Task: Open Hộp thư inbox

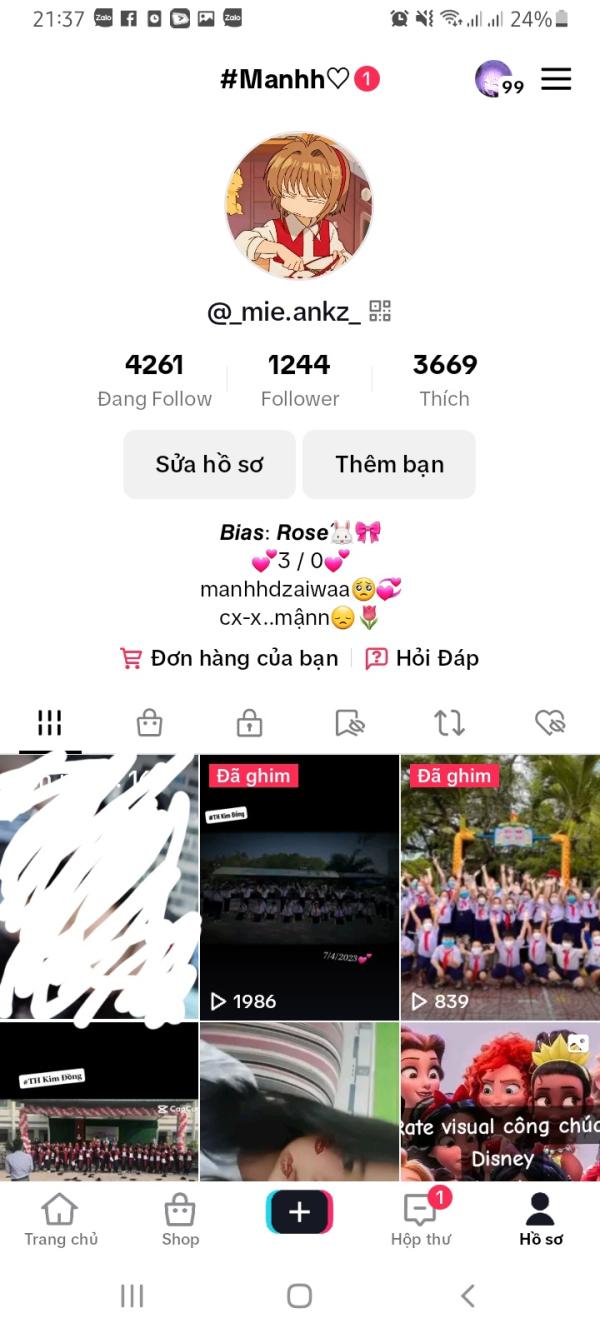Action: pos(421,1219)
